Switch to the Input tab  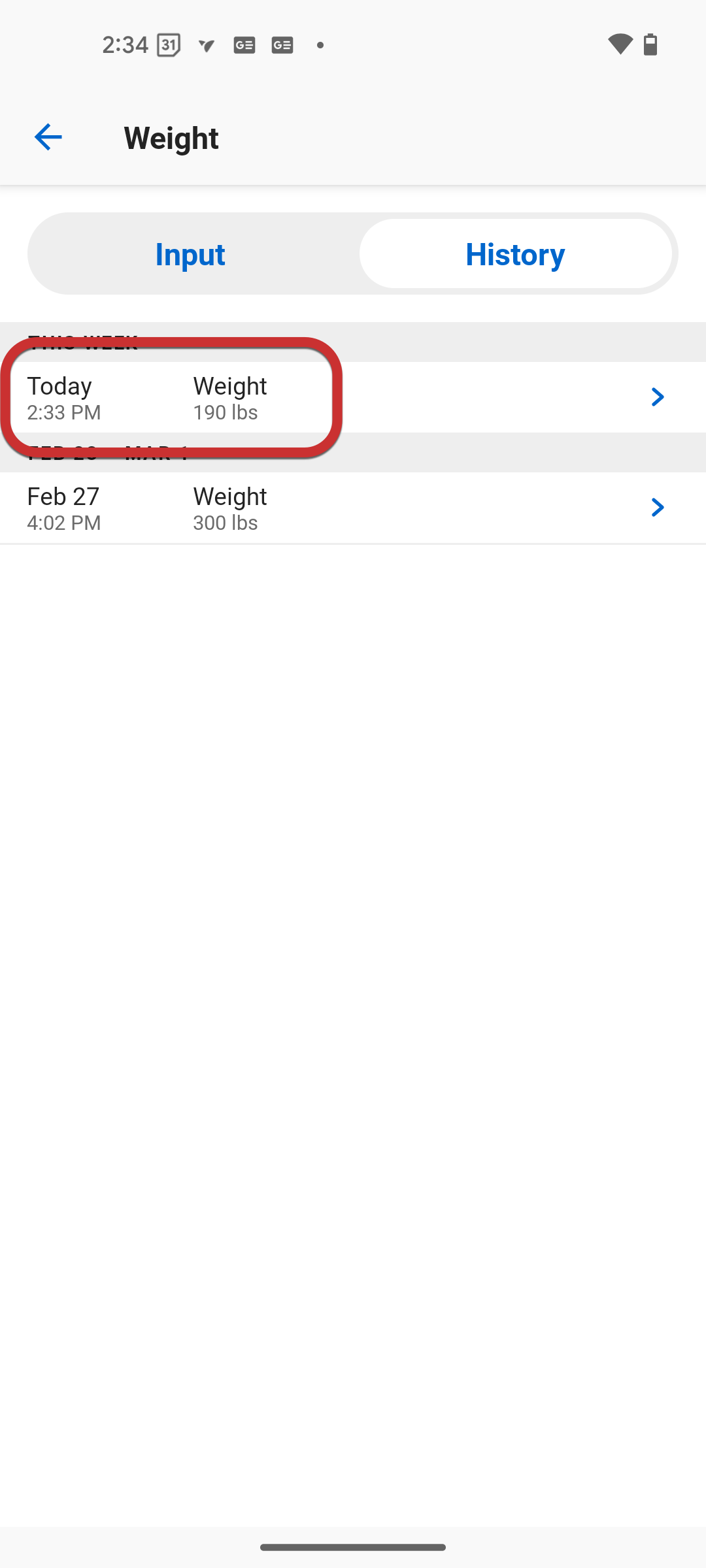pos(190,254)
